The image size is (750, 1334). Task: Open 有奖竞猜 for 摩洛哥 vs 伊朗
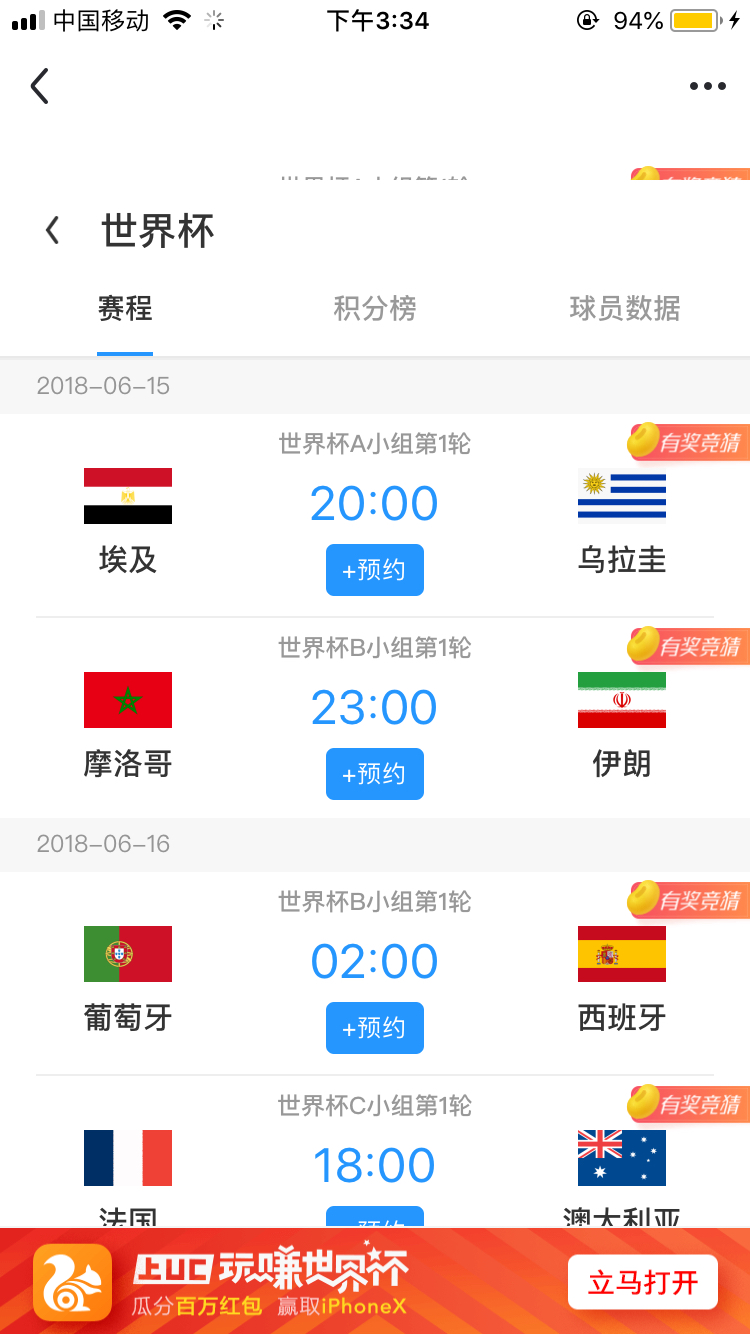(688, 647)
